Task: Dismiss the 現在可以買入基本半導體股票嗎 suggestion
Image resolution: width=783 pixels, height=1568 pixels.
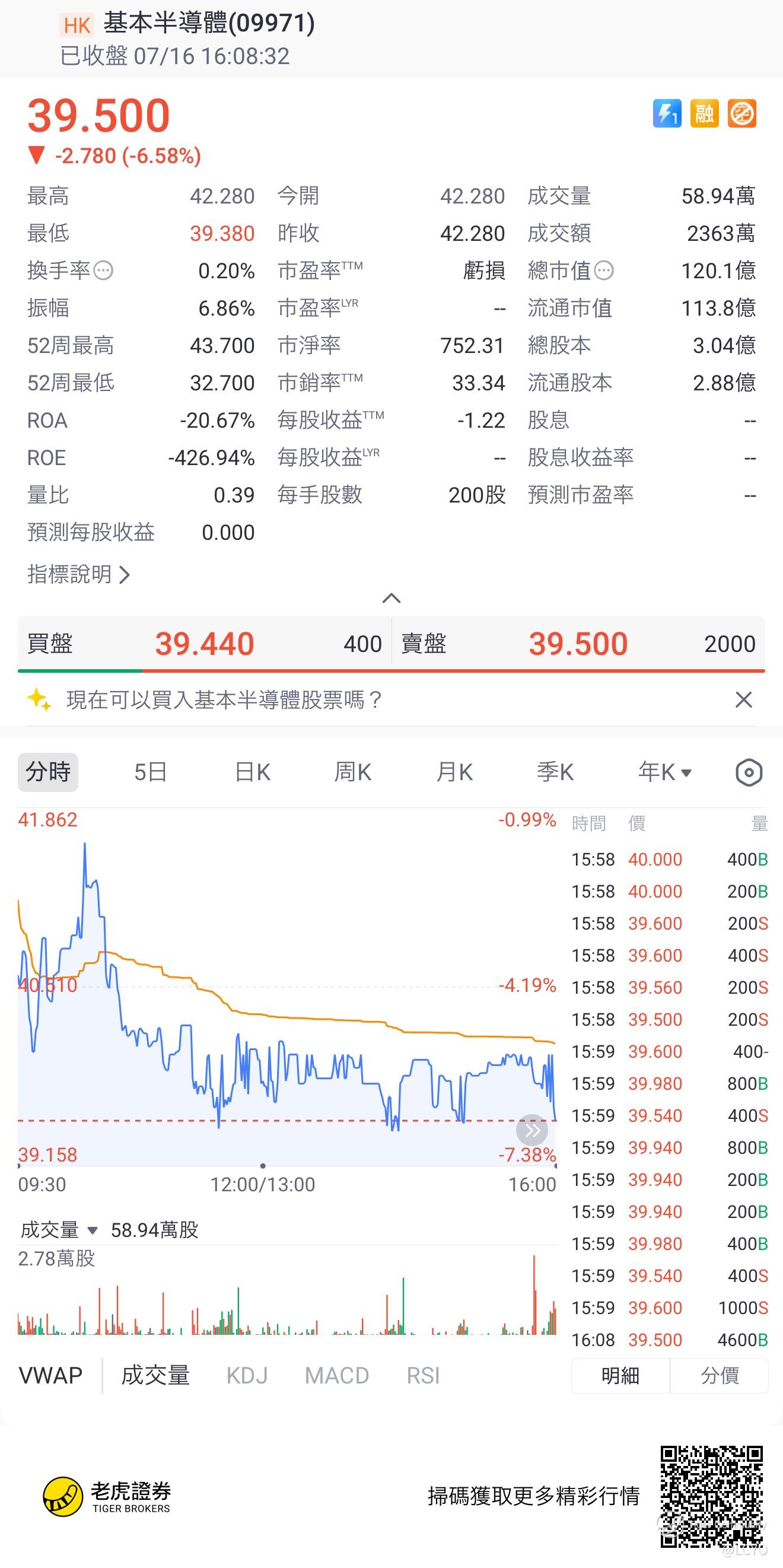Action: [743, 699]
